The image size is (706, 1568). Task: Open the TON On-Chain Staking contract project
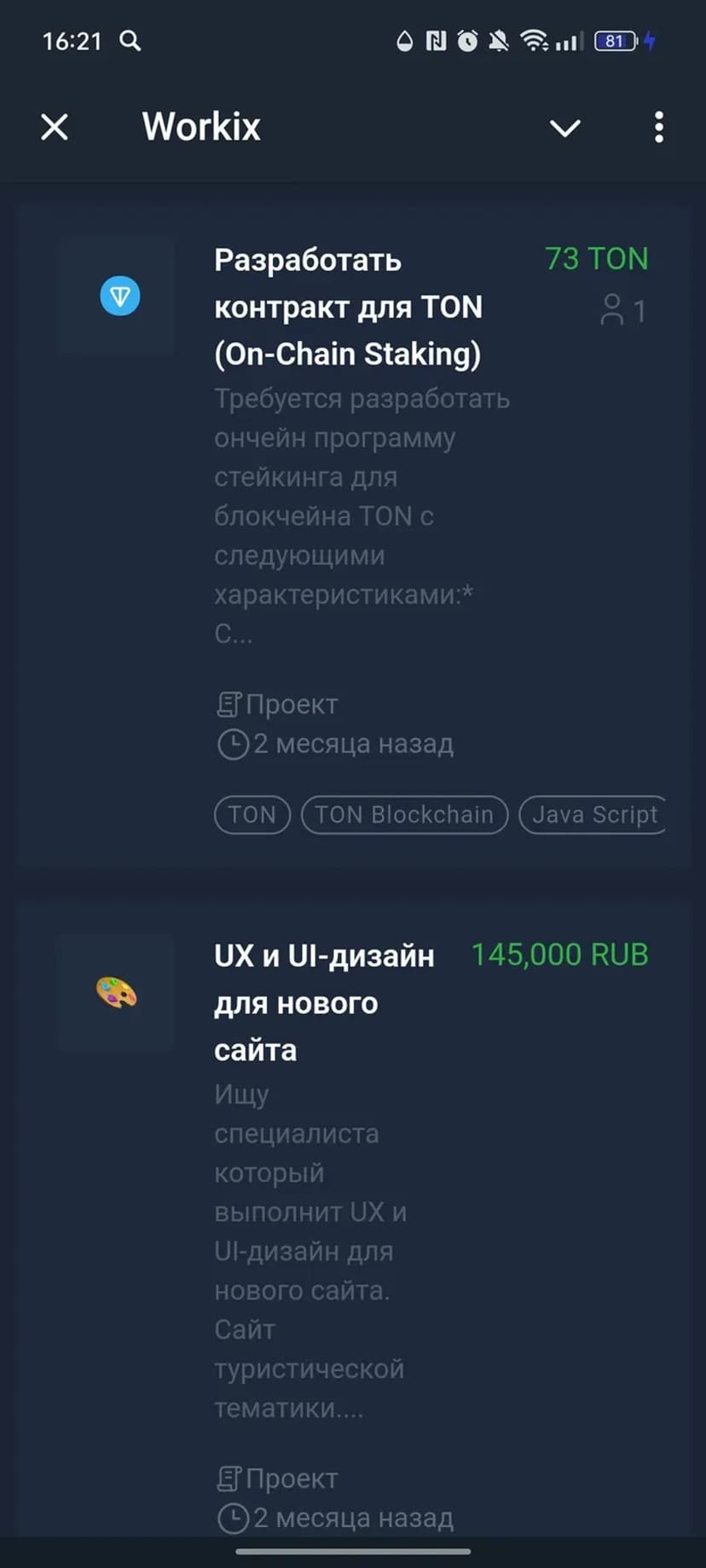(x=348, y=307)
